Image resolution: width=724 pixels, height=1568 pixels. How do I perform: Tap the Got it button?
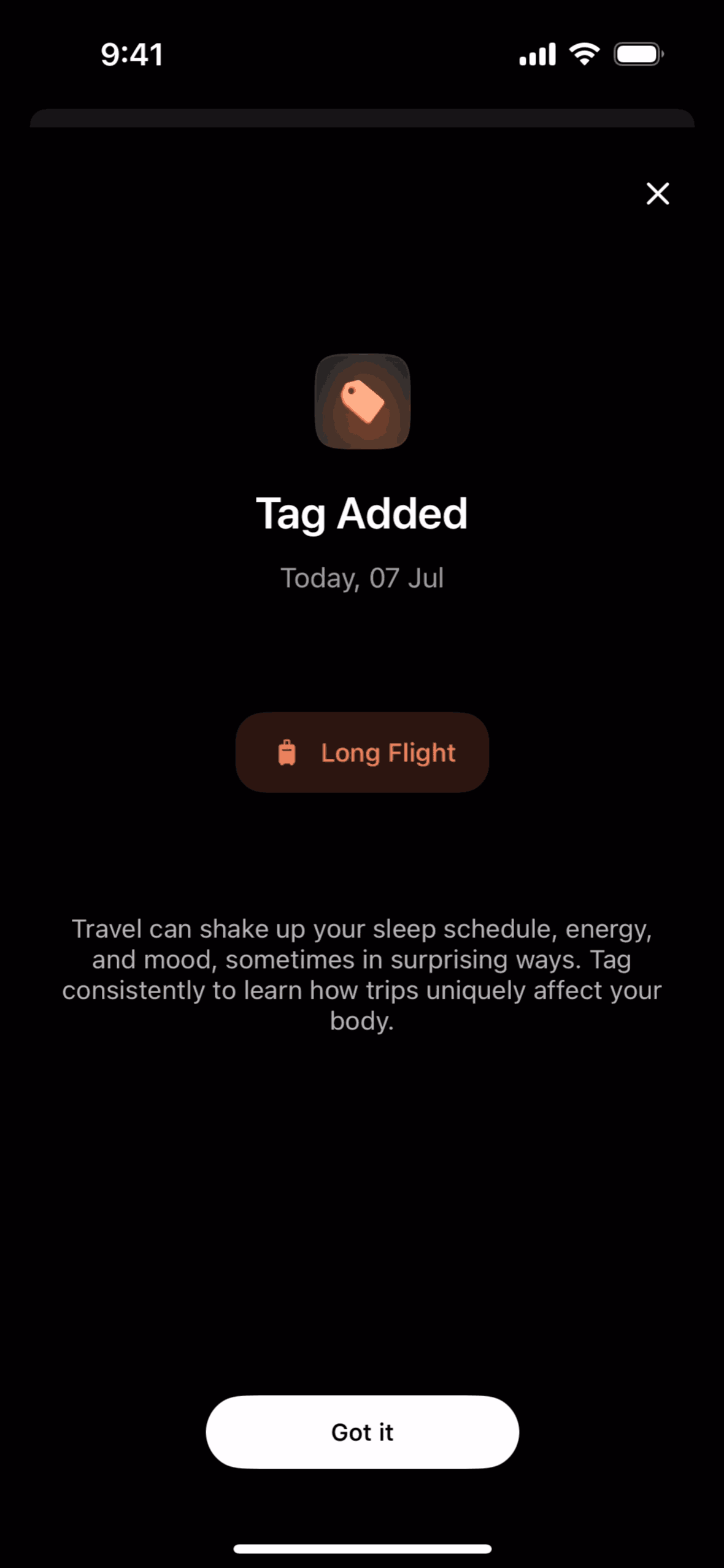click(x=362, y=1432)
